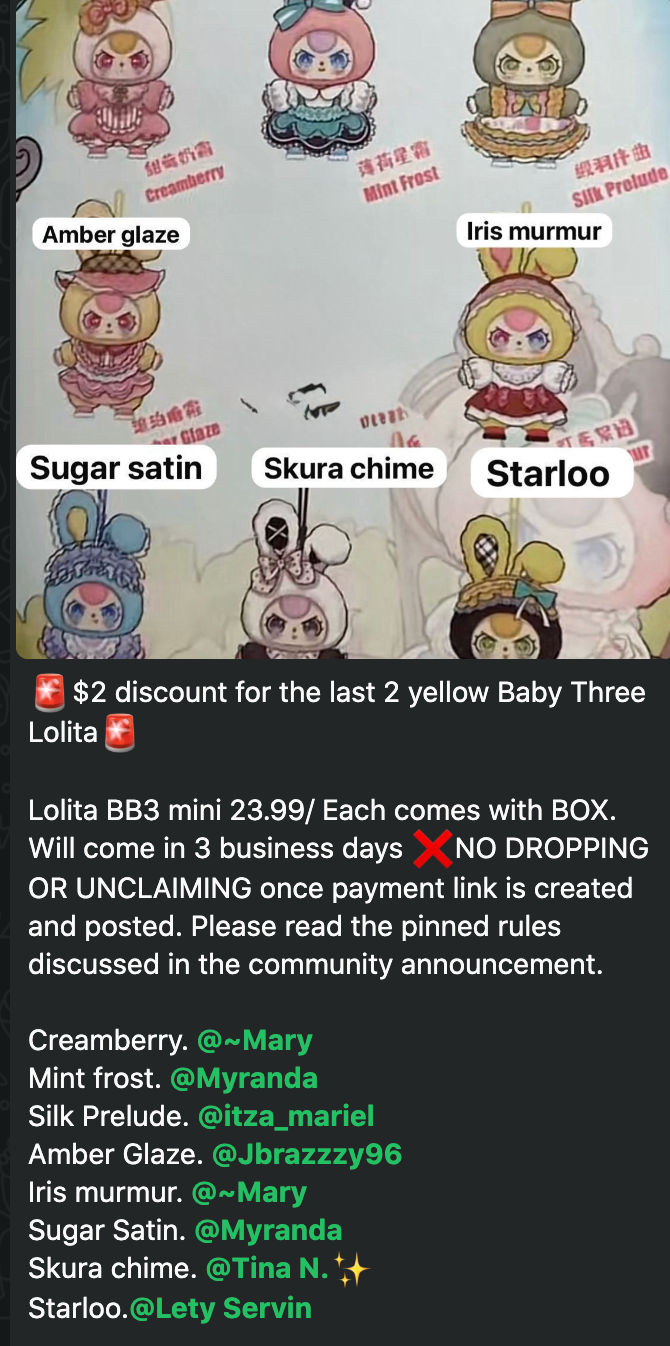Screen dimensions: 670x1346
Task: Open @Myranda mention next to Mint frost
Action: pos(244,1078)
